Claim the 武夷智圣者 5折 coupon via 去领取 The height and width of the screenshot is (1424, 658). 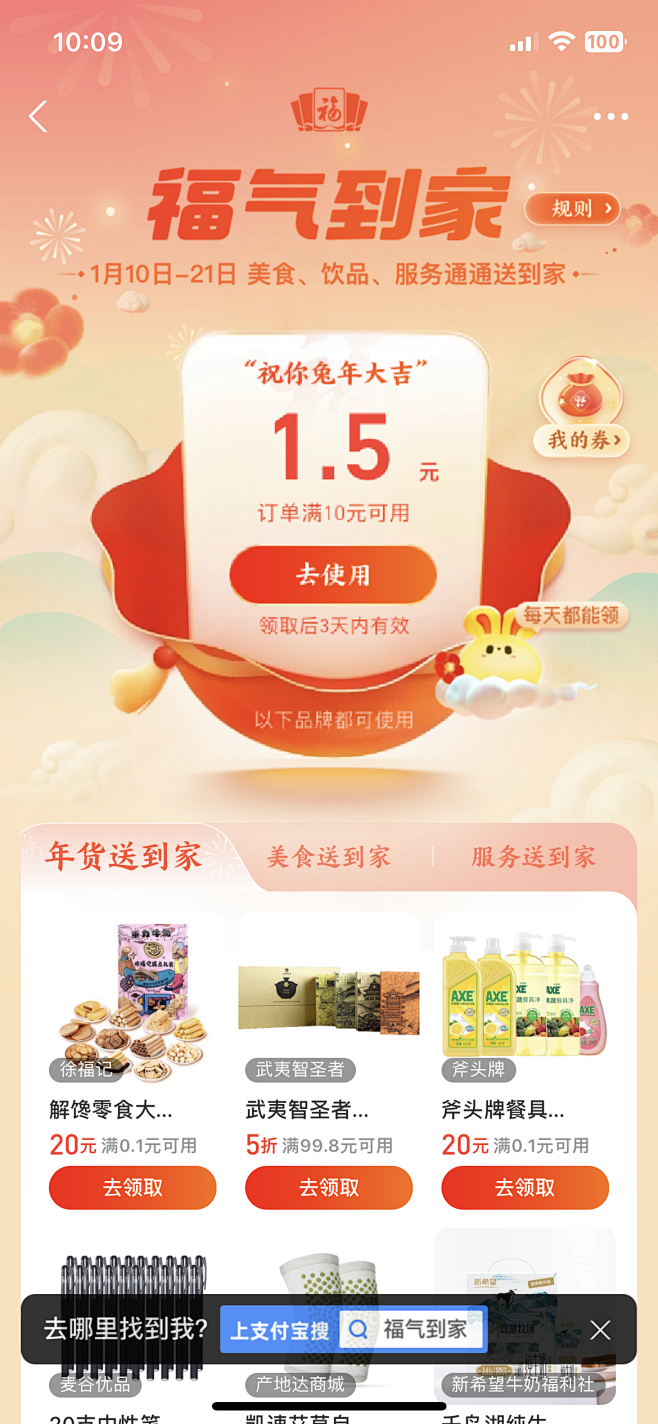[329, 1188]
